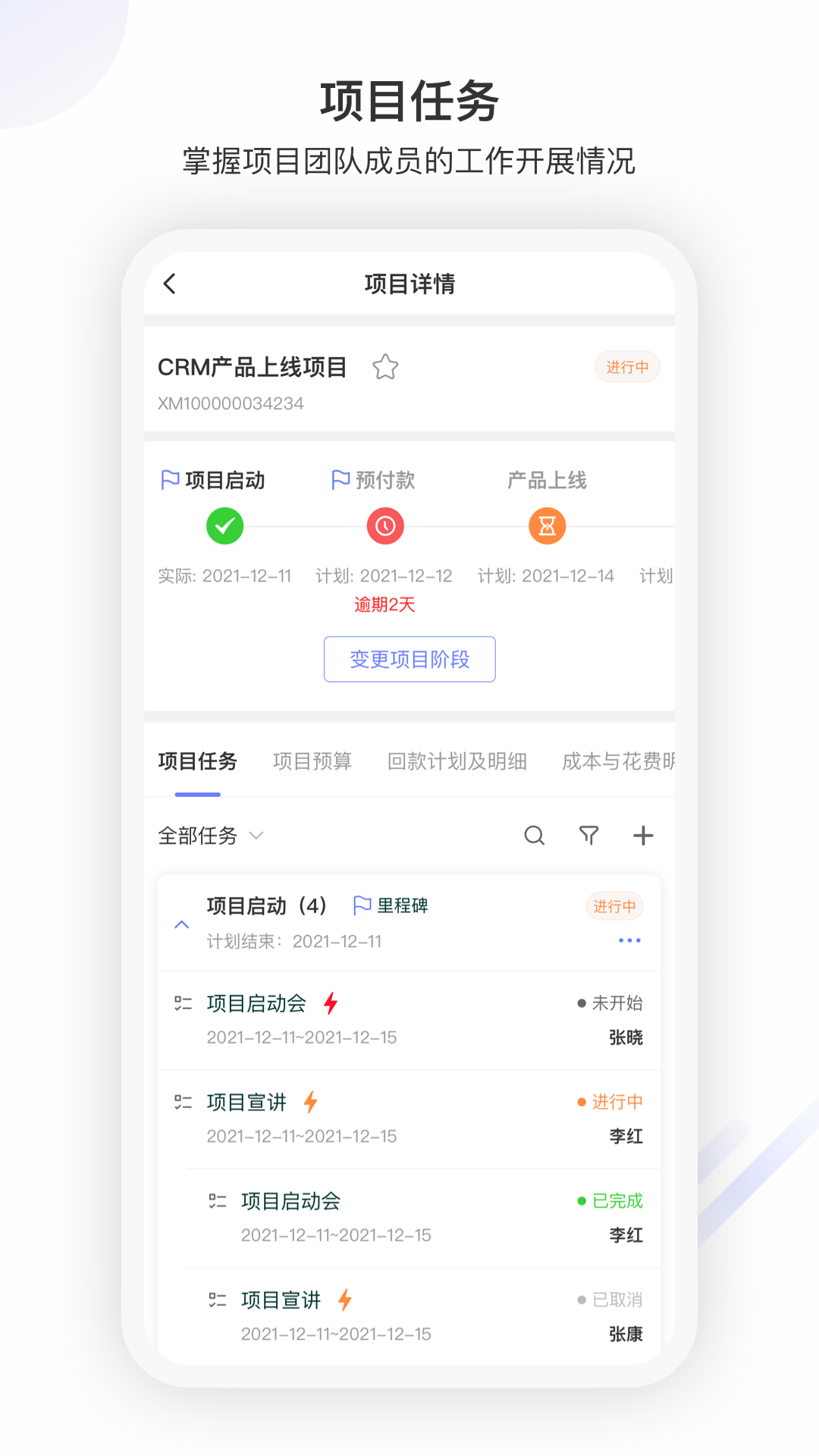The width and height of the screenshot is (819, 1456).
Task: Open the more options menu on 项目启动 group
Action: pos(629,940)
